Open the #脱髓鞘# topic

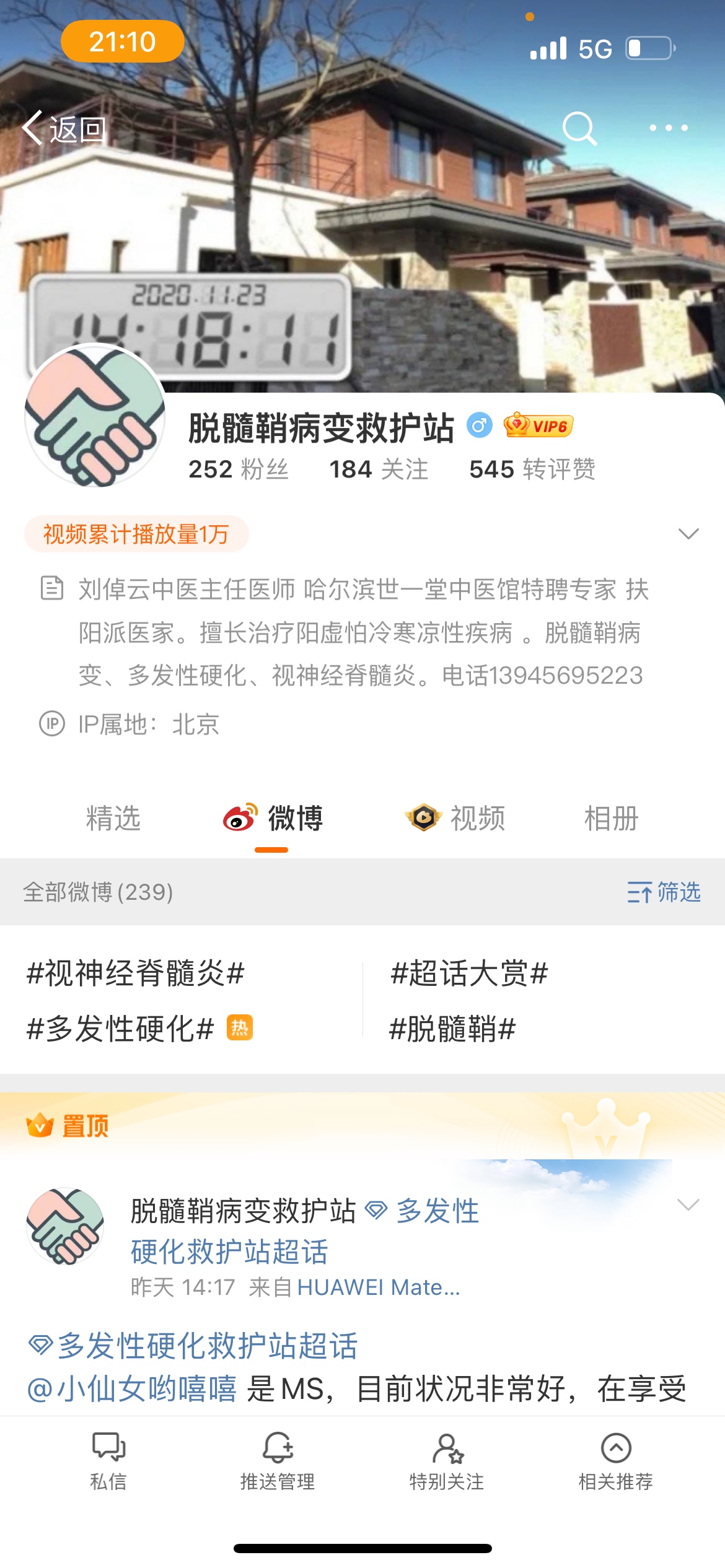[x=452, y=1029]
